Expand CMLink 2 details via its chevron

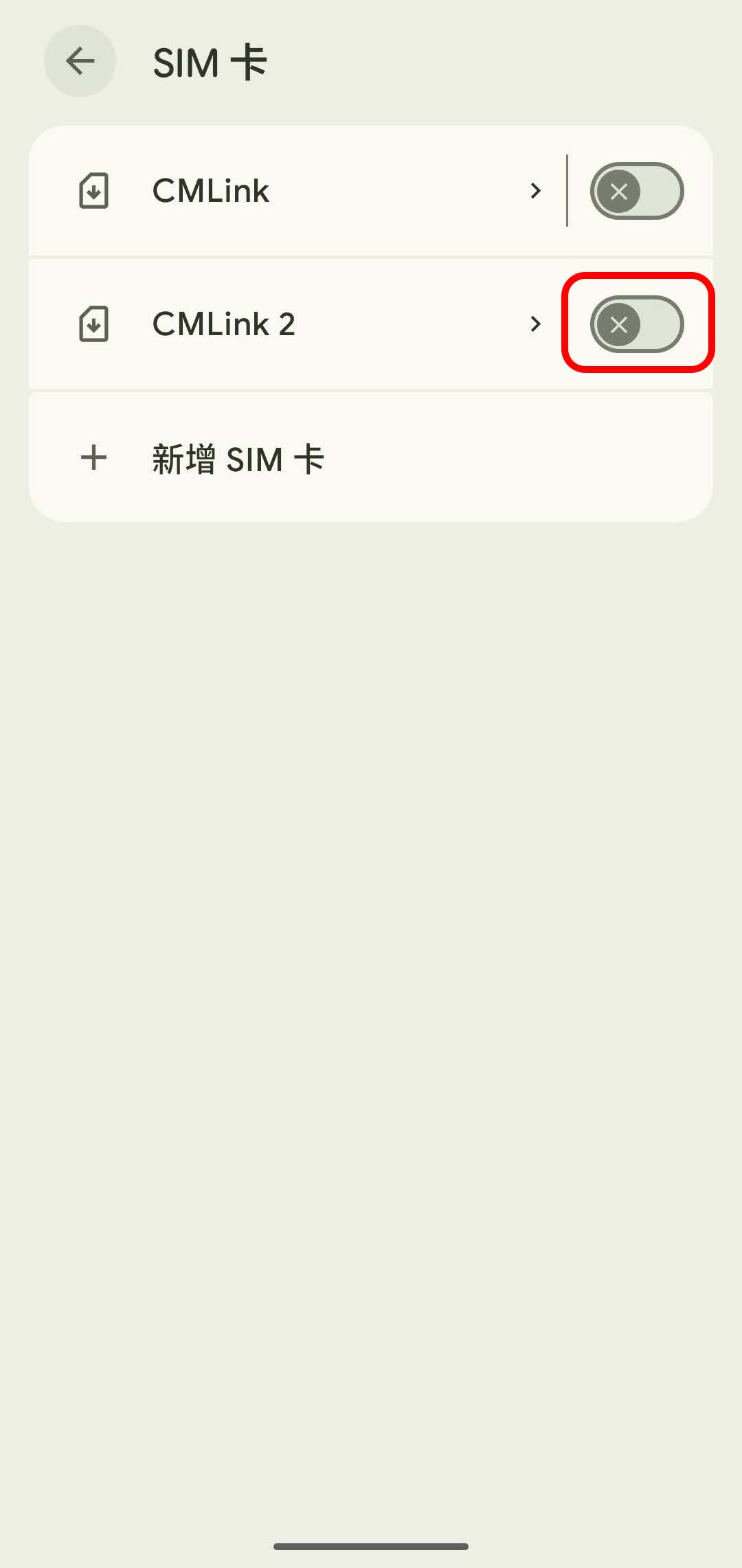tap(535, 323)
